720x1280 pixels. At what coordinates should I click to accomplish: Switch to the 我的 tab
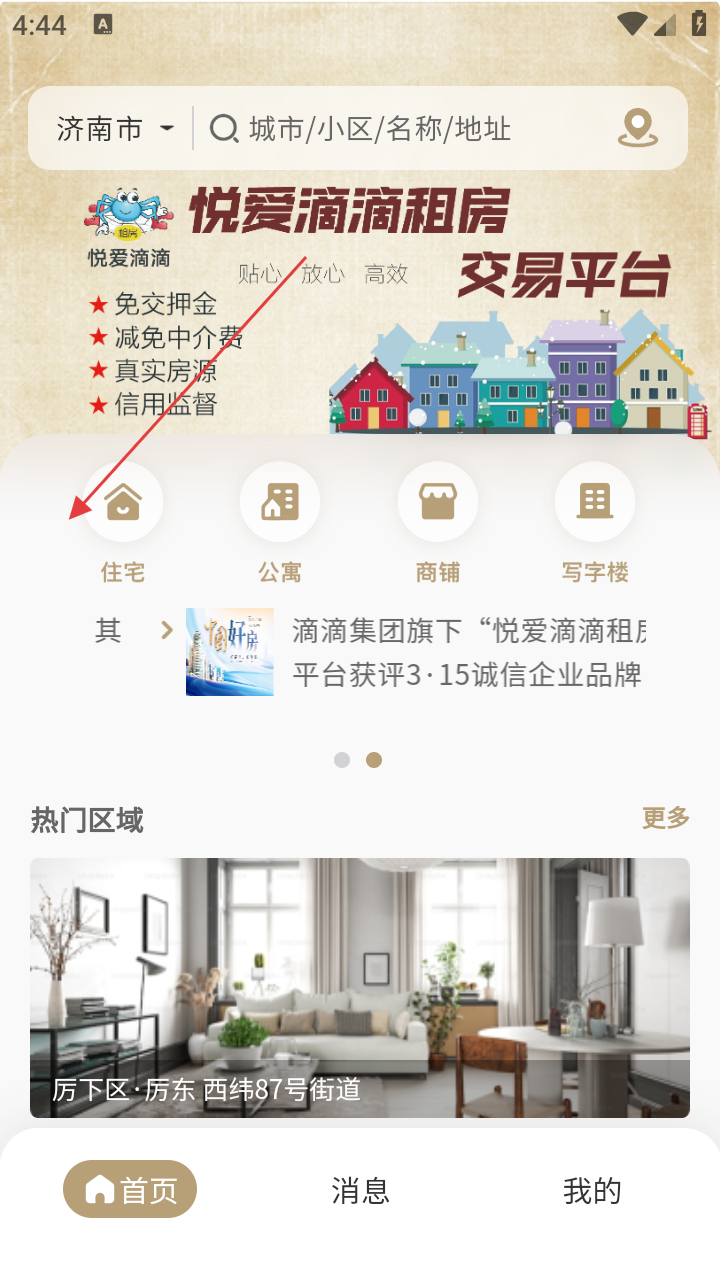pyautogui.click(x=592, y=1190)
